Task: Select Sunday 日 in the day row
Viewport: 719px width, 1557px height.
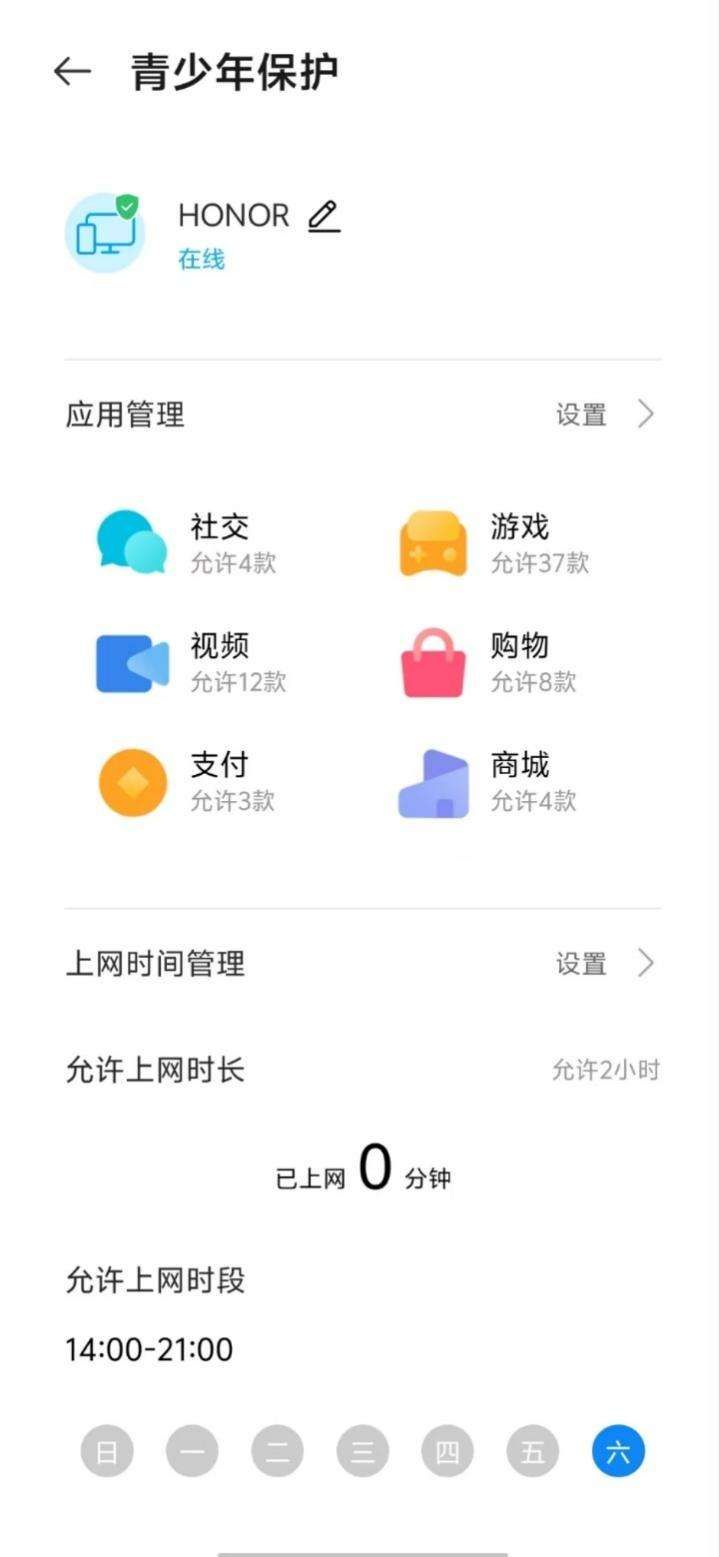Action: point(107,1451)
